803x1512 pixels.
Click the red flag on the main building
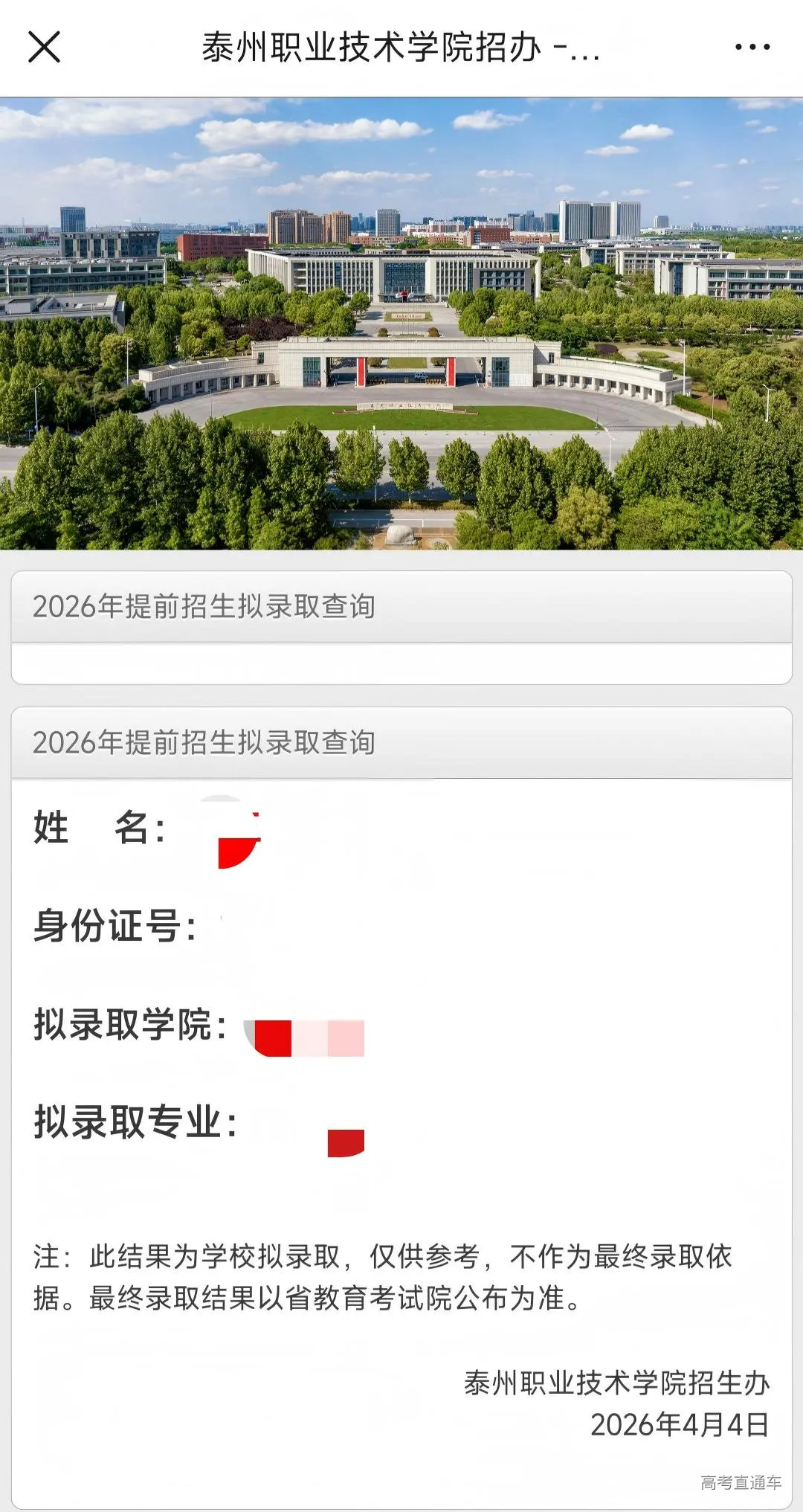pos(405,294)
